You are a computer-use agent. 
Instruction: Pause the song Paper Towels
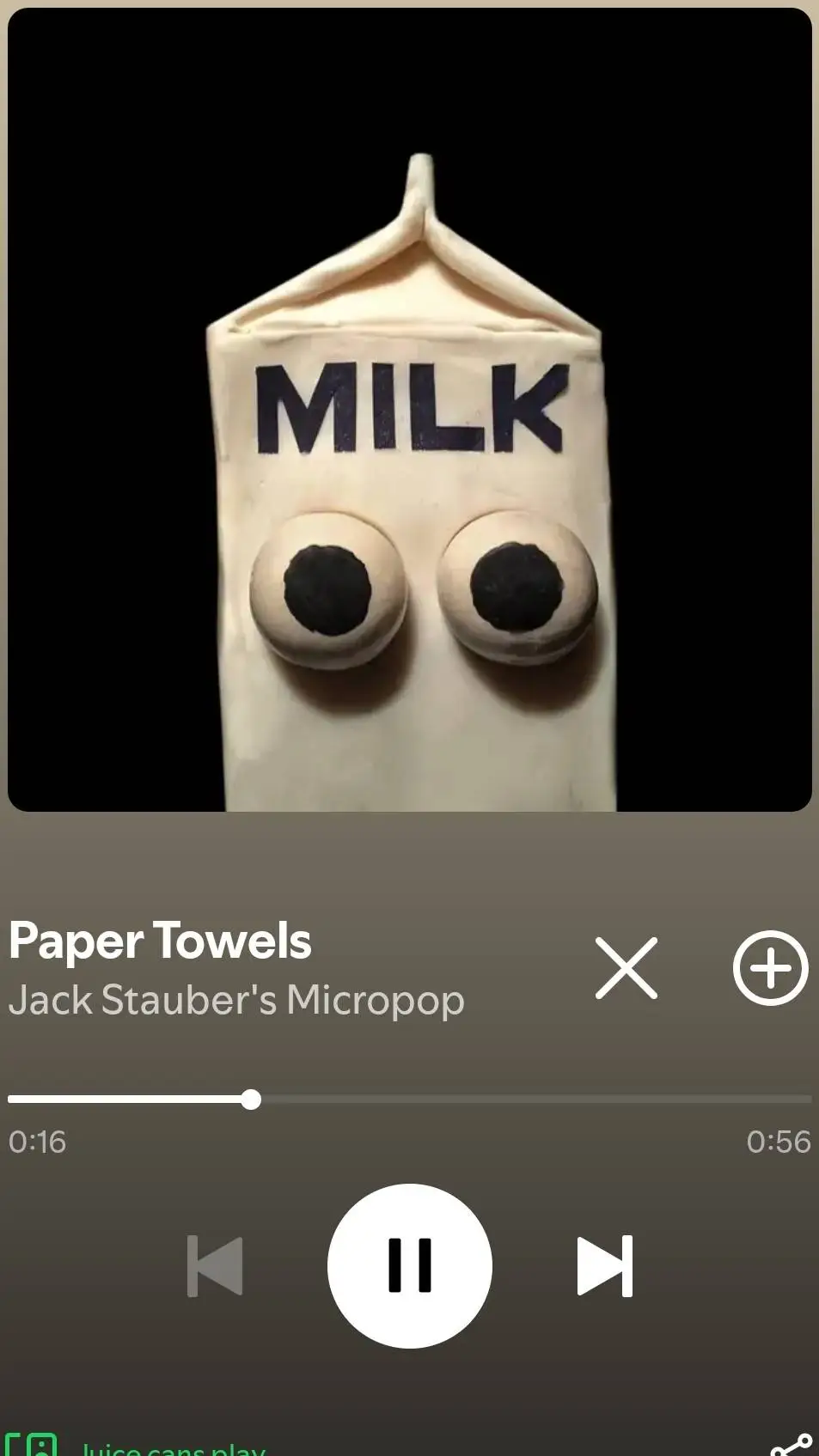coord(409,1265)
